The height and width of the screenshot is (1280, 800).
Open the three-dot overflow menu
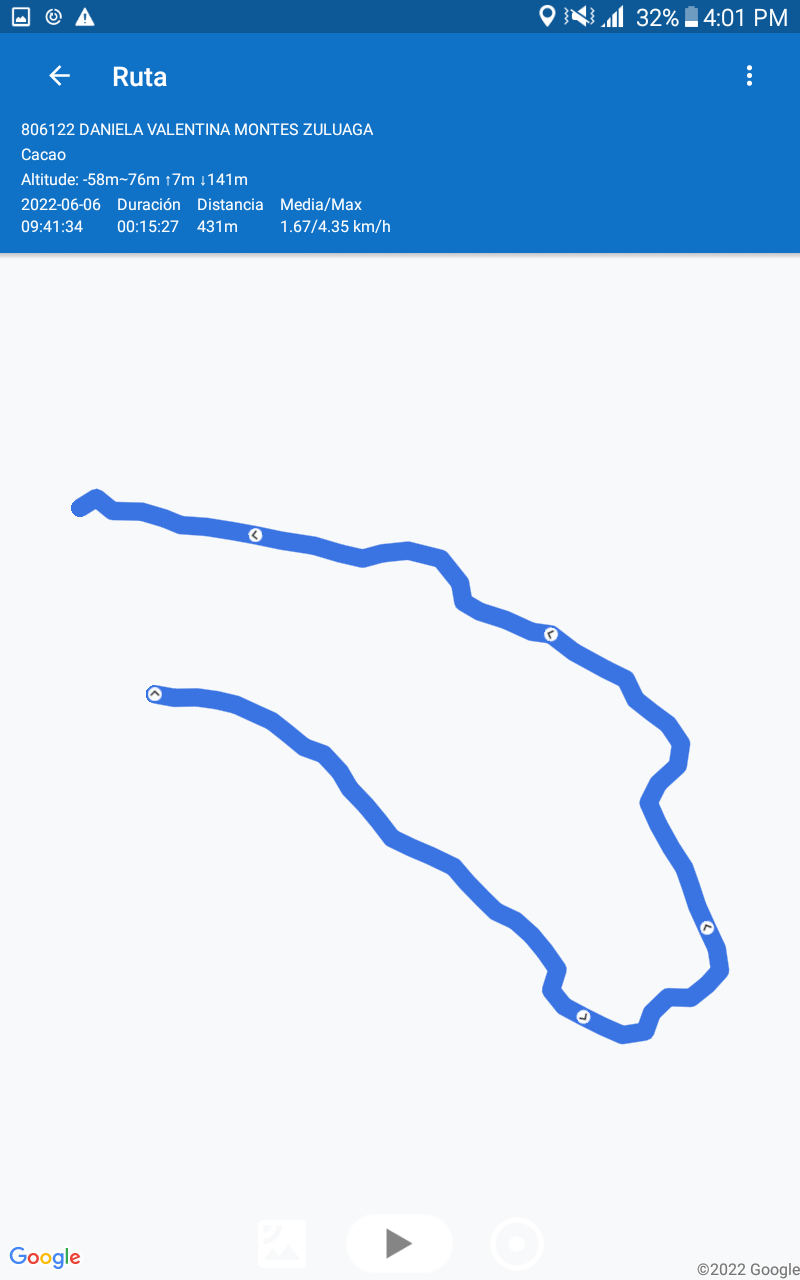click(x=749, y=76)
